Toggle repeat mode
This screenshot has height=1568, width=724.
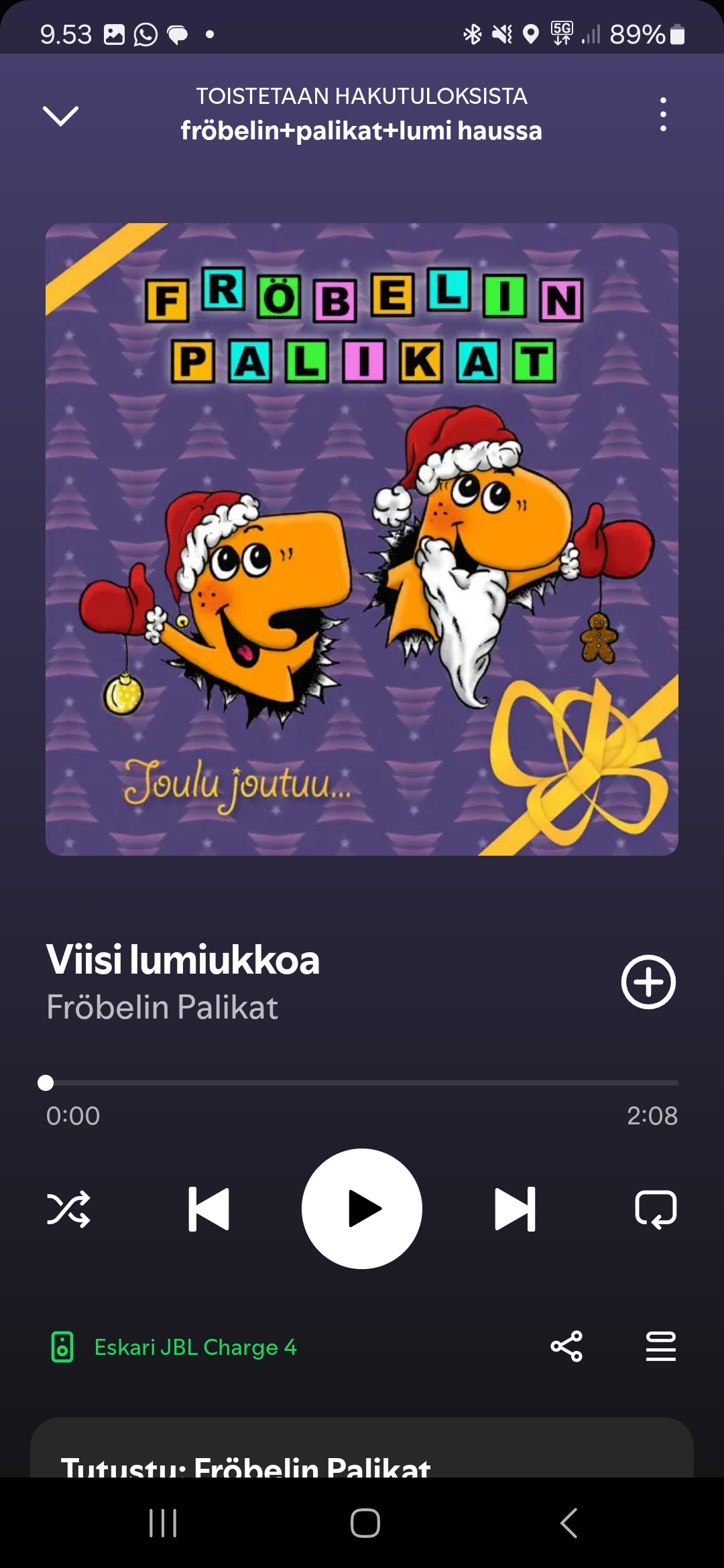point(656,1209)
